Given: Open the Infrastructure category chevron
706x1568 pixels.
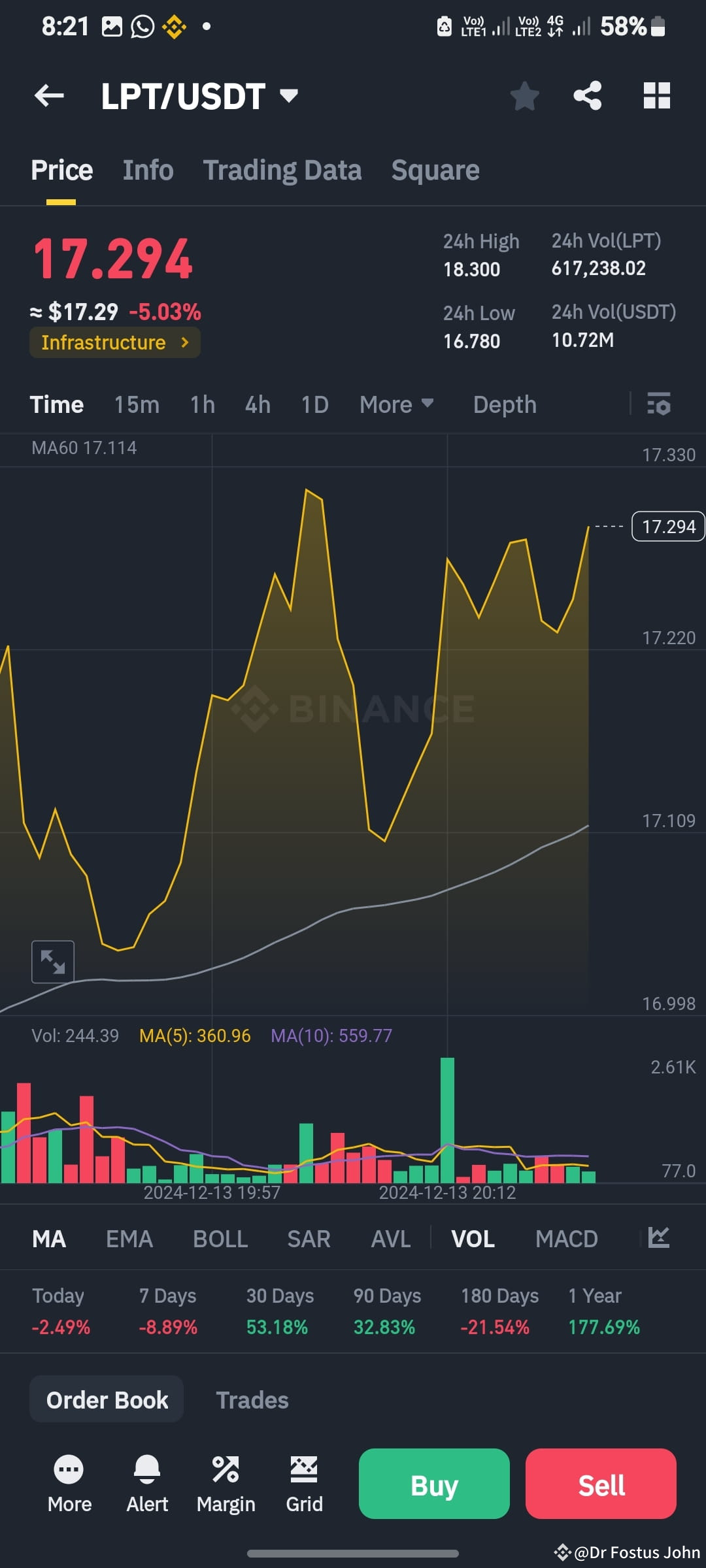Looking at the screenshot, I should tap(185, 342).
